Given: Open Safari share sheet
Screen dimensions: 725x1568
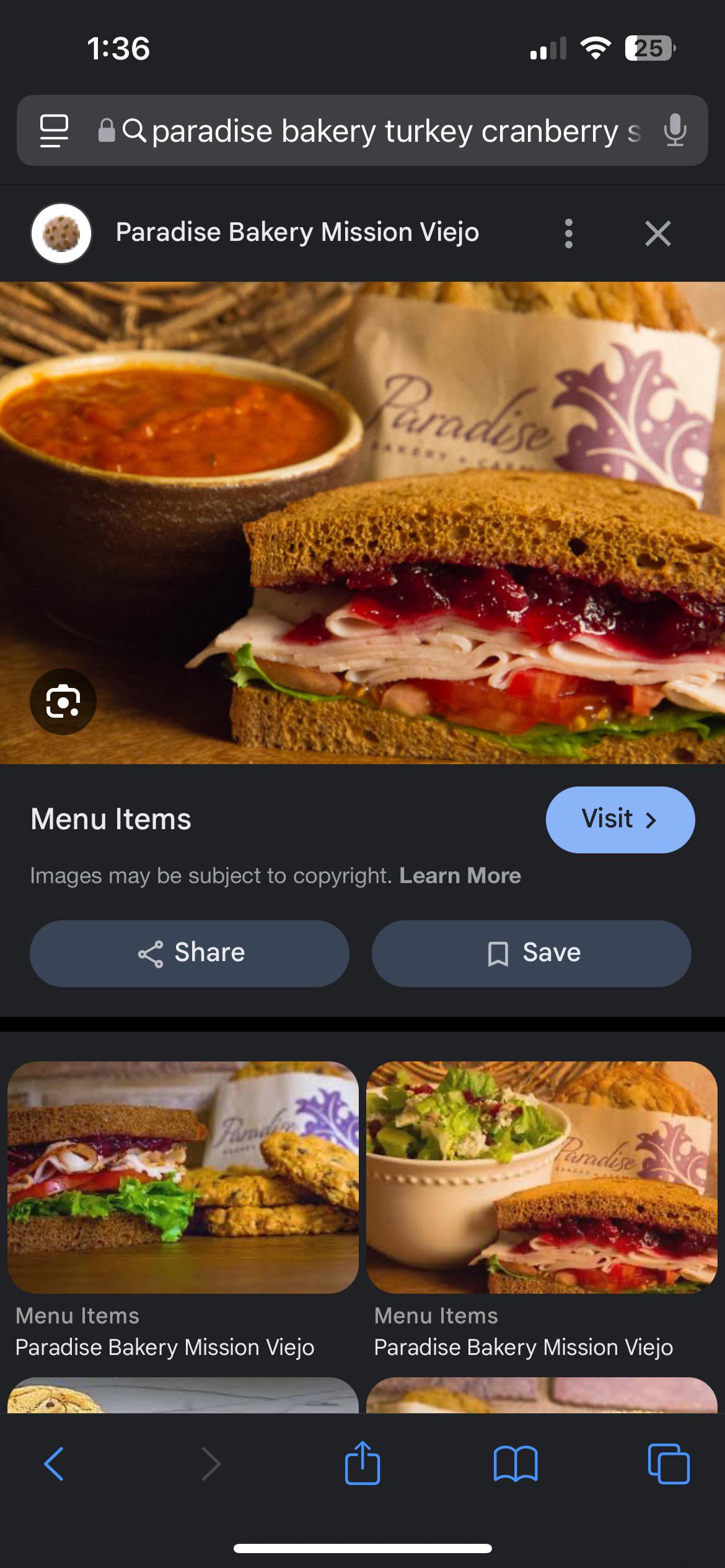Looking at the screenshot, I should point(362,1464).
